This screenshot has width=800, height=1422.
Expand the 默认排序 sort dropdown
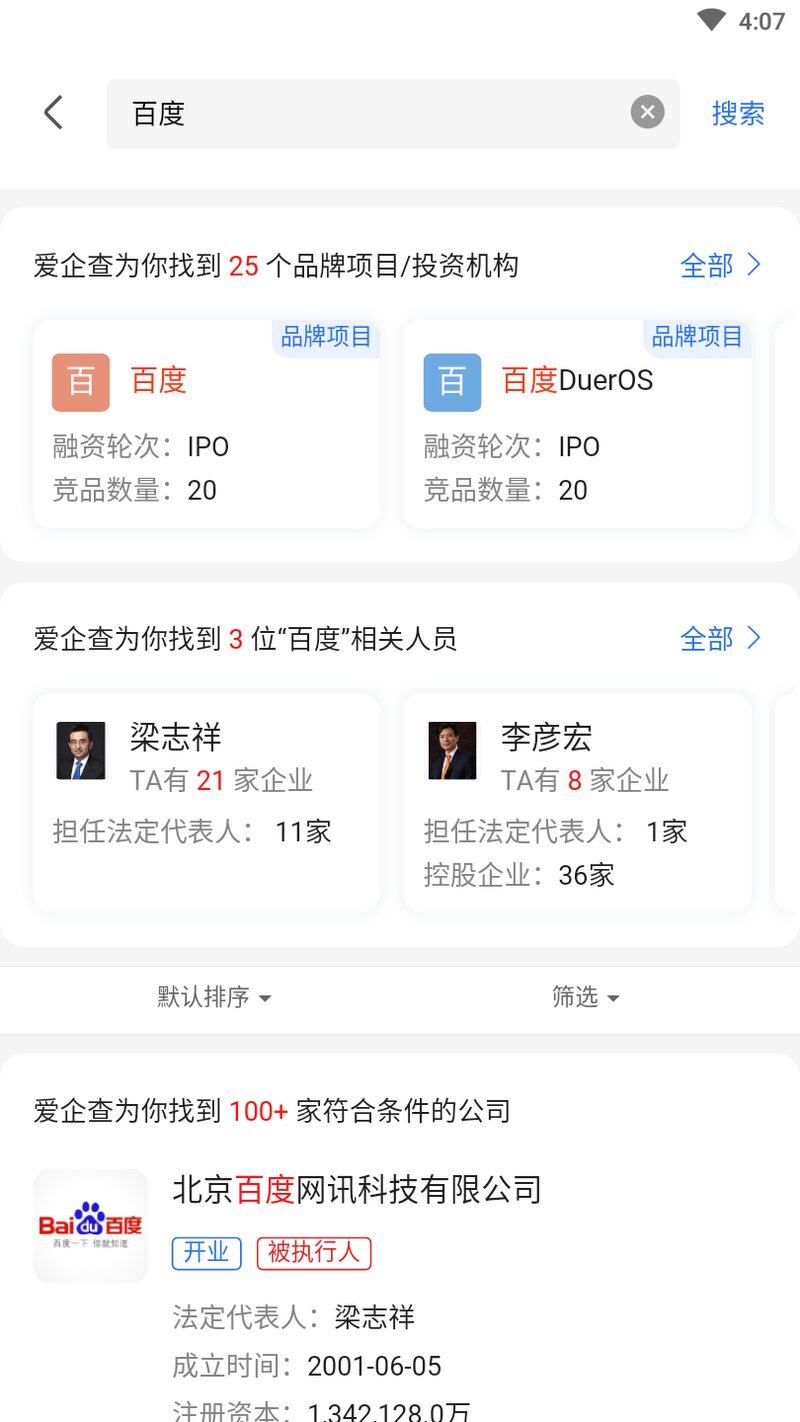coord(214,997)
